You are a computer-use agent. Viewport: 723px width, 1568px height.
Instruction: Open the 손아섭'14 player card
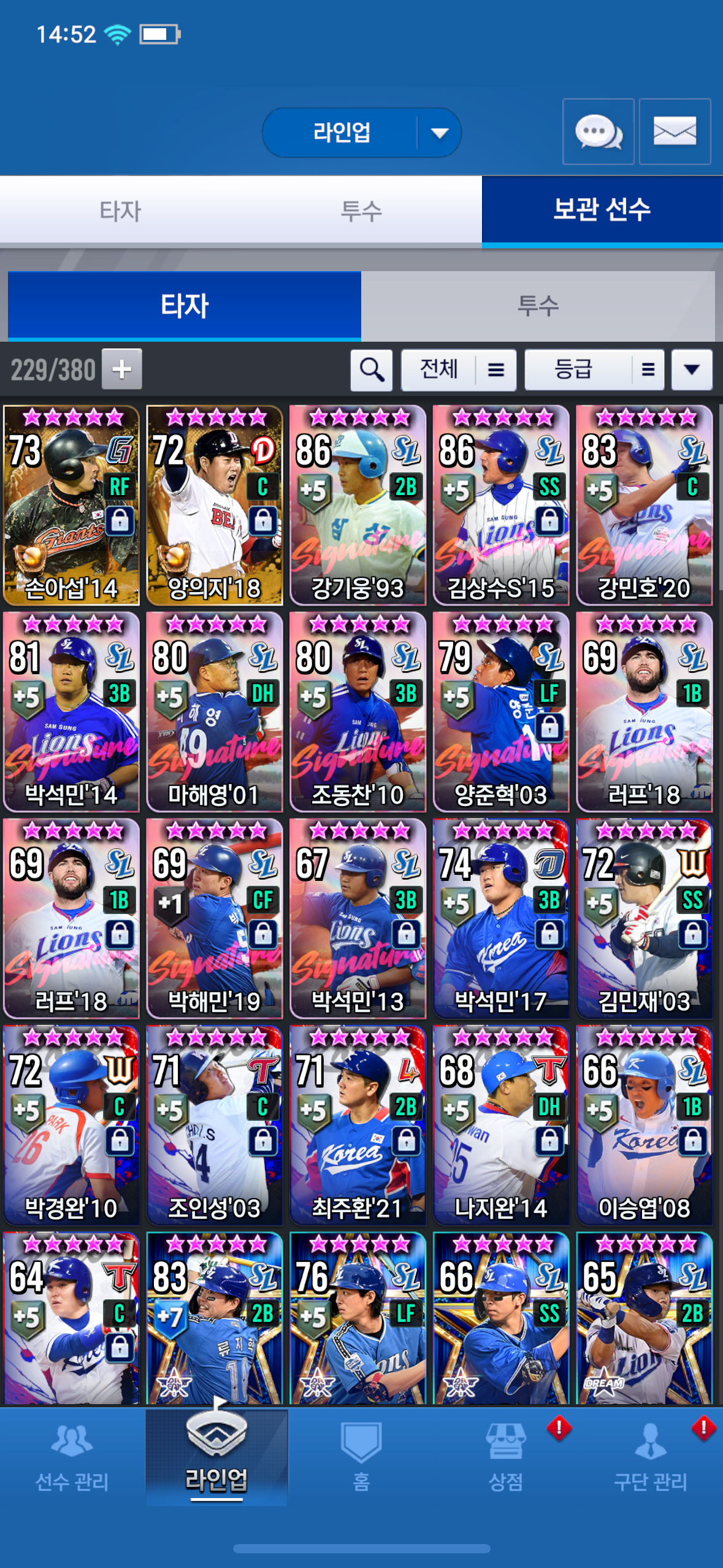(71, 505)
